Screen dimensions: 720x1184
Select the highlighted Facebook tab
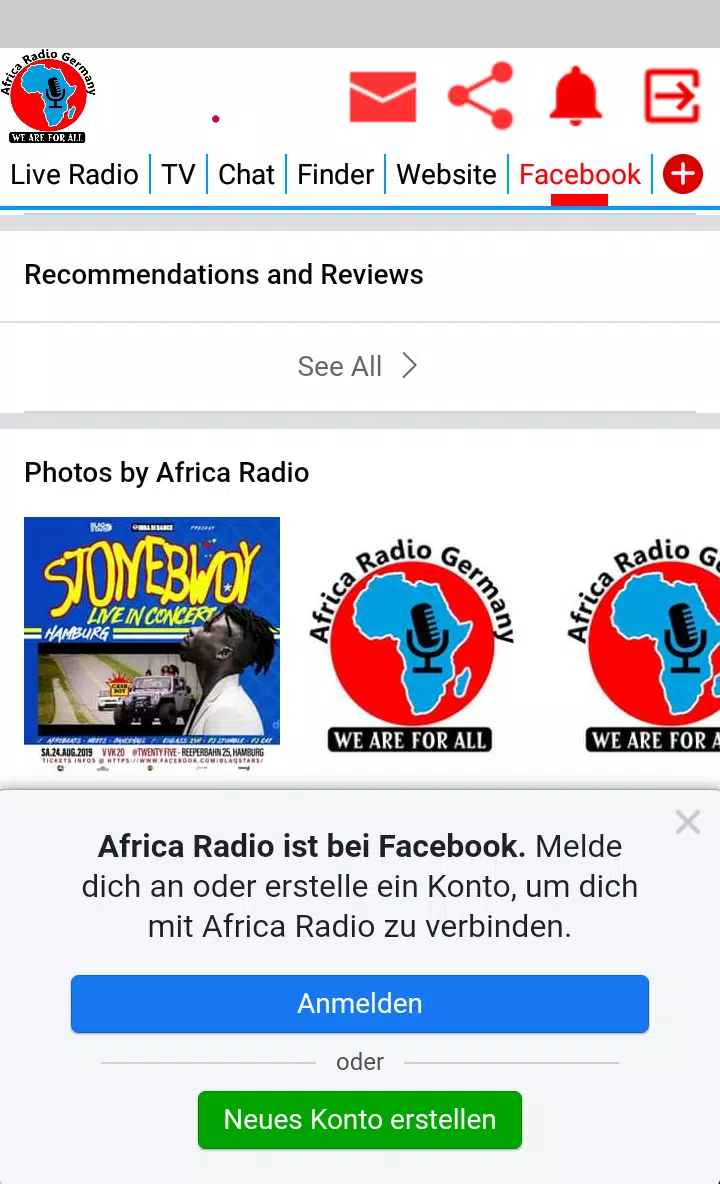coord(580,174)
